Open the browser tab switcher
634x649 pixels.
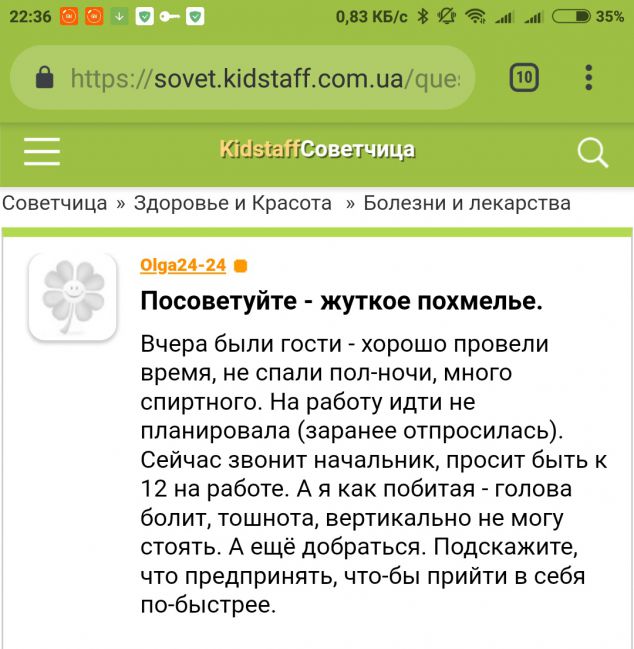coord(524,78)
